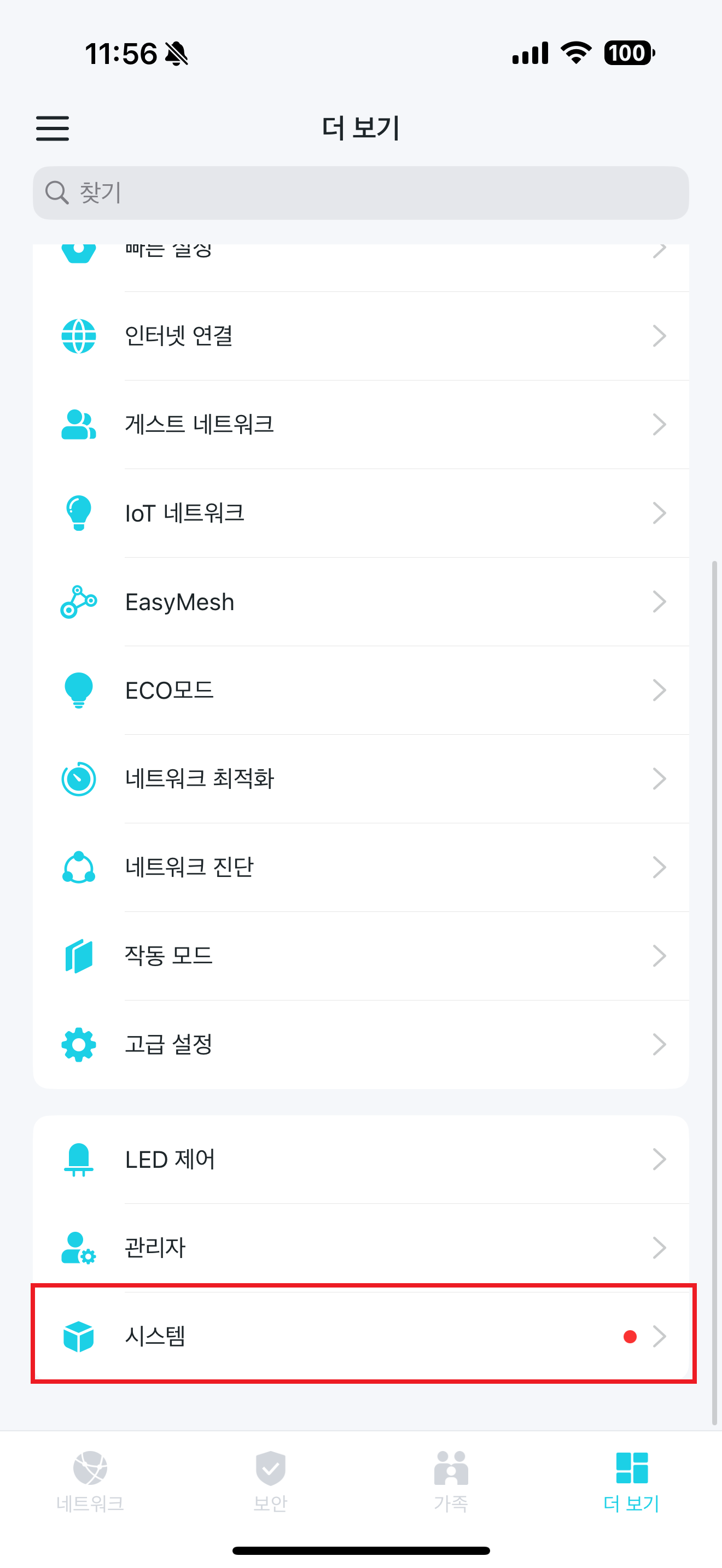The image size is (722, 1568).
Task: Switch to the 네트워크 tab
Action: [90, 1482]
